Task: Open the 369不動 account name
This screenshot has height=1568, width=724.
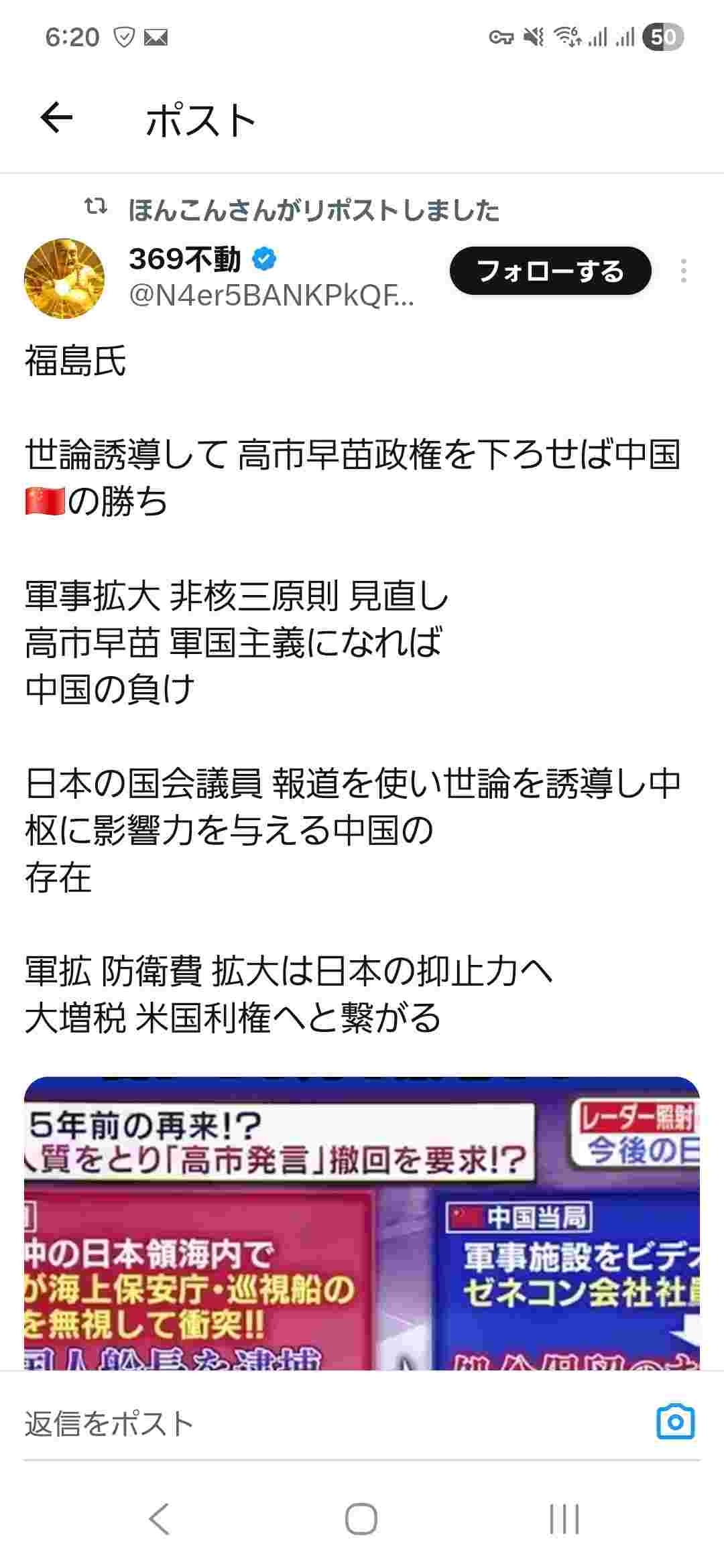Action: point(185,259)
